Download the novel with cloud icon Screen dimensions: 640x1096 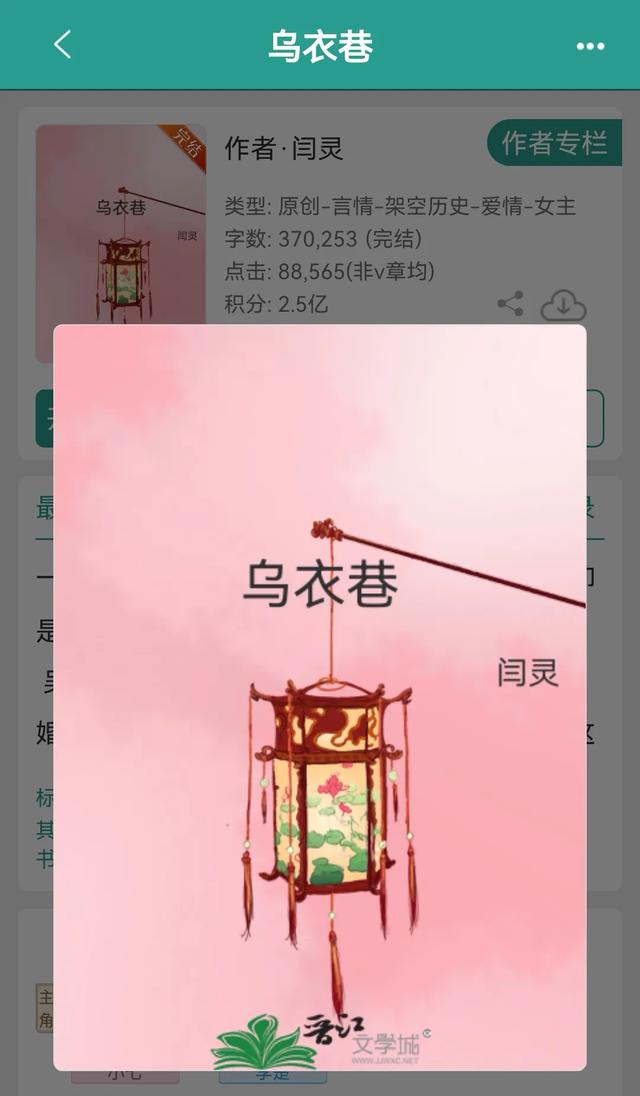tap(563, 305)
